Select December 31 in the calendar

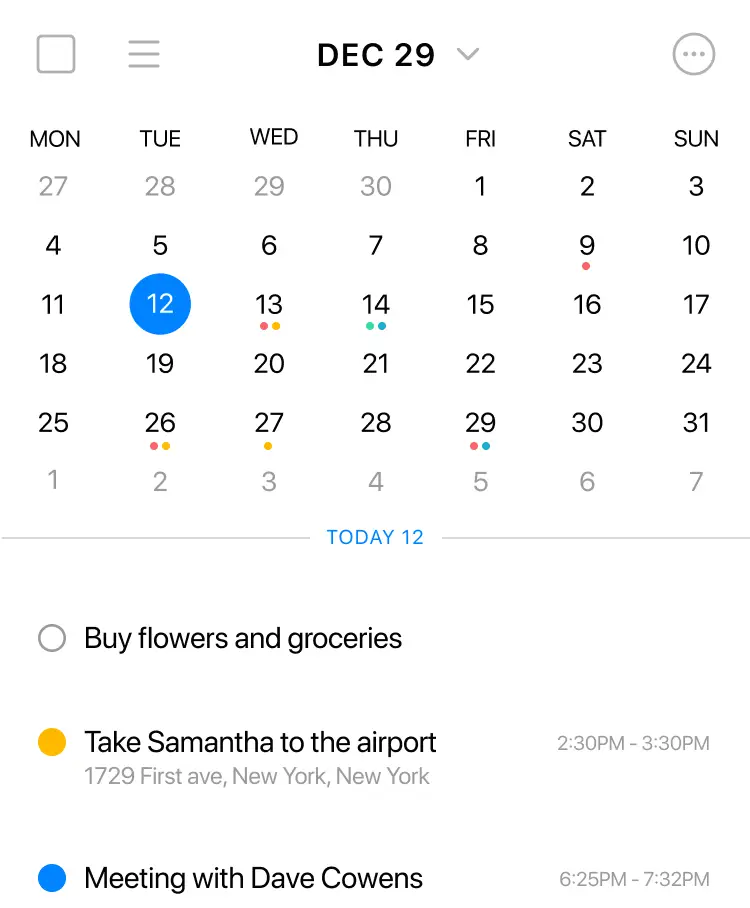point(696,423)
